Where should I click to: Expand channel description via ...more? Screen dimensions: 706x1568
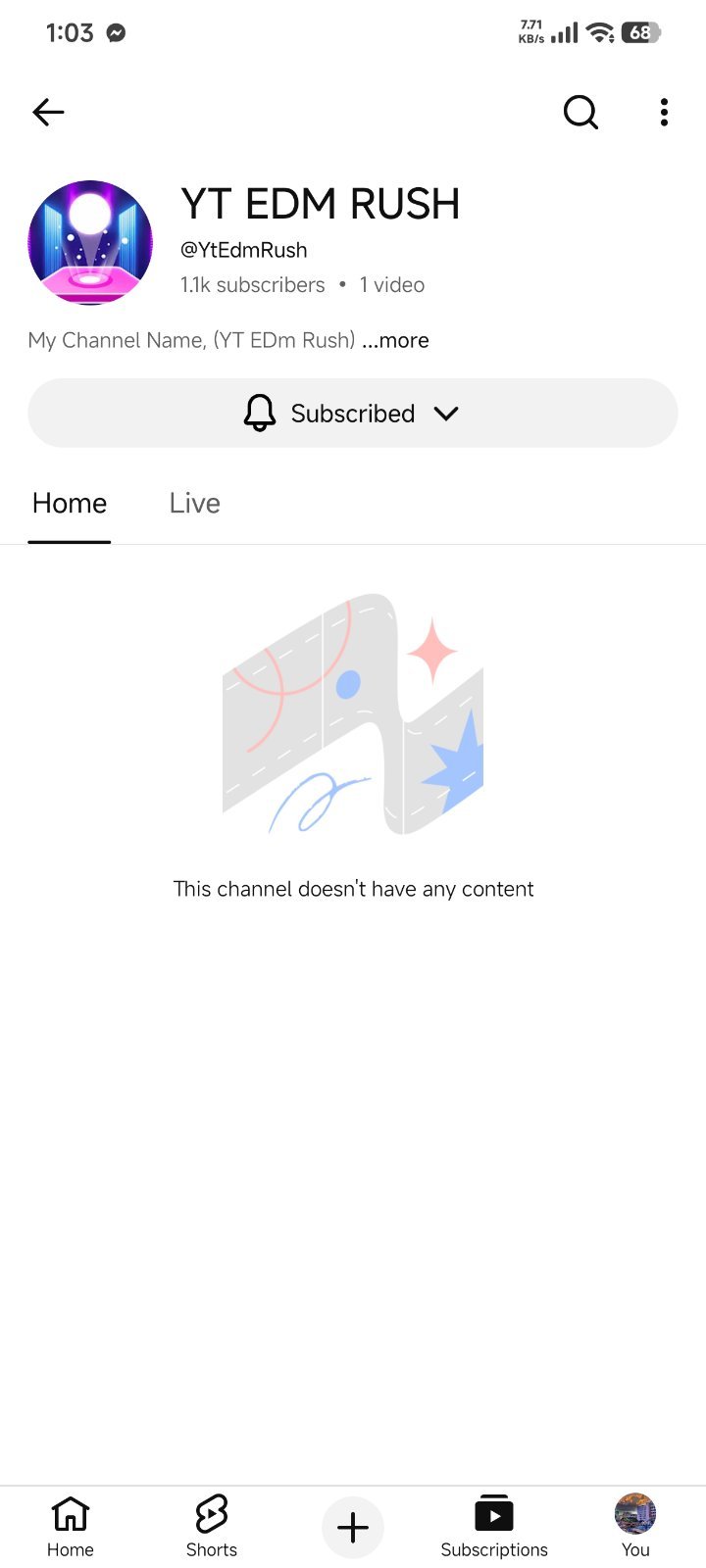click(395, 340)
